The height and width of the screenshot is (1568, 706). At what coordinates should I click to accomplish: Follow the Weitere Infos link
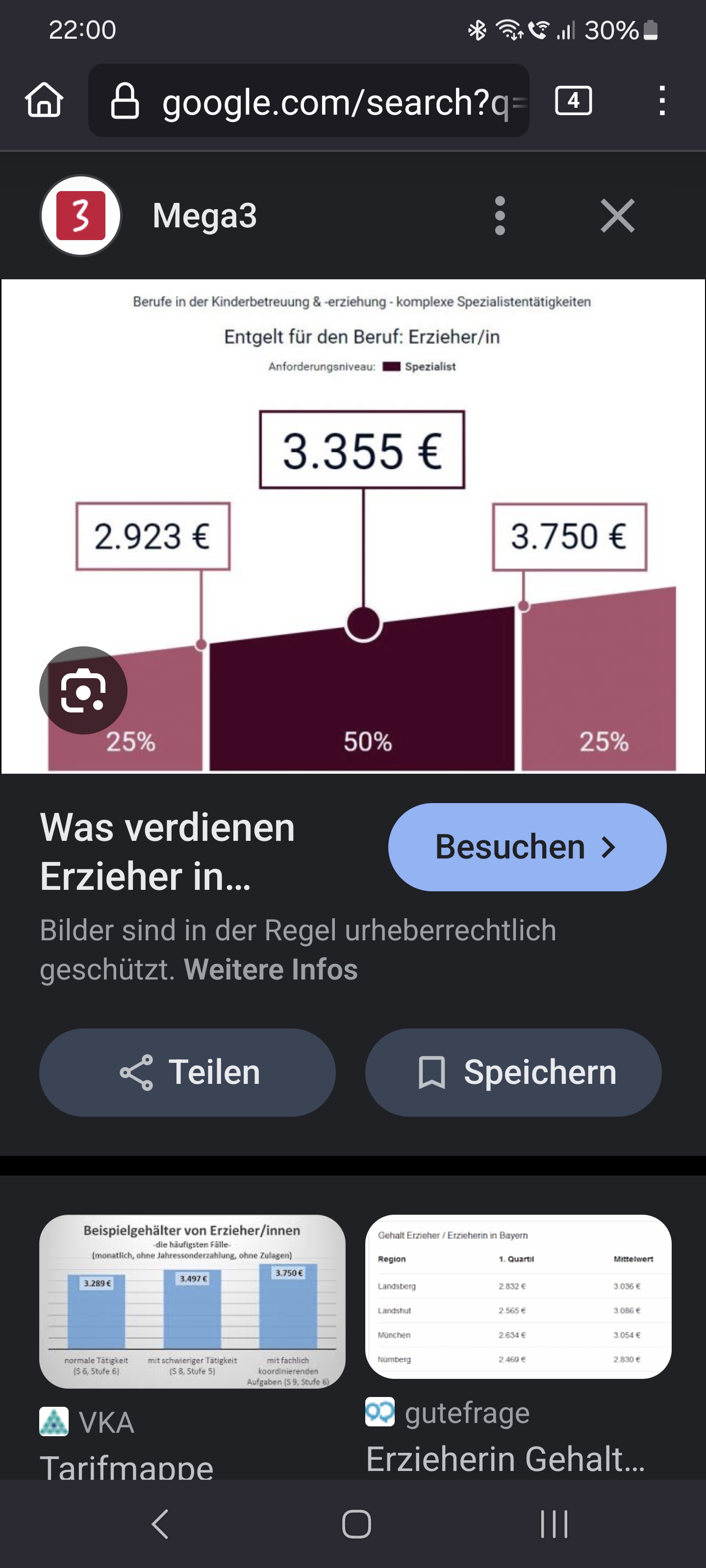[x=271, y=969]
